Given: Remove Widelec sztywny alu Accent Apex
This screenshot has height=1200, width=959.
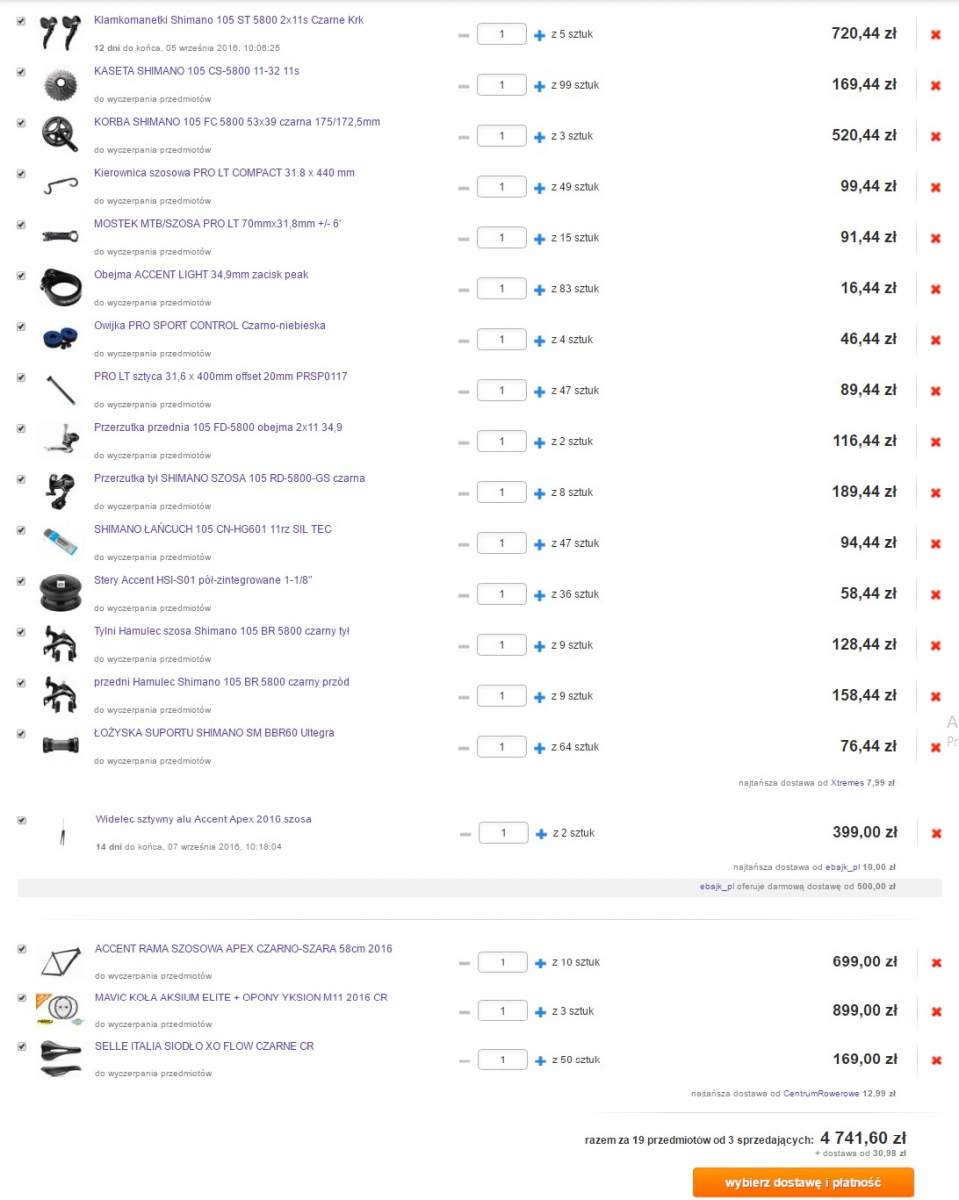Looking at the screenshot, I should (937, 834).
